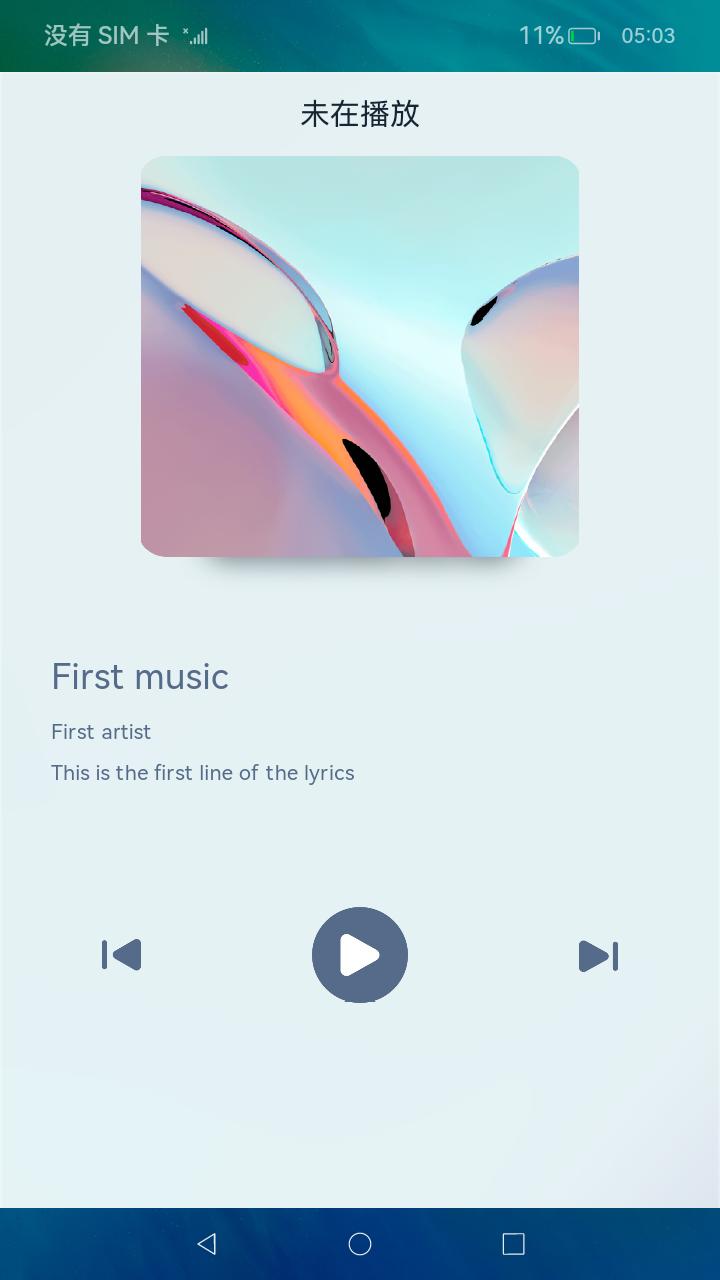
Task: Skip to the previous track
Action: point(121,955)
